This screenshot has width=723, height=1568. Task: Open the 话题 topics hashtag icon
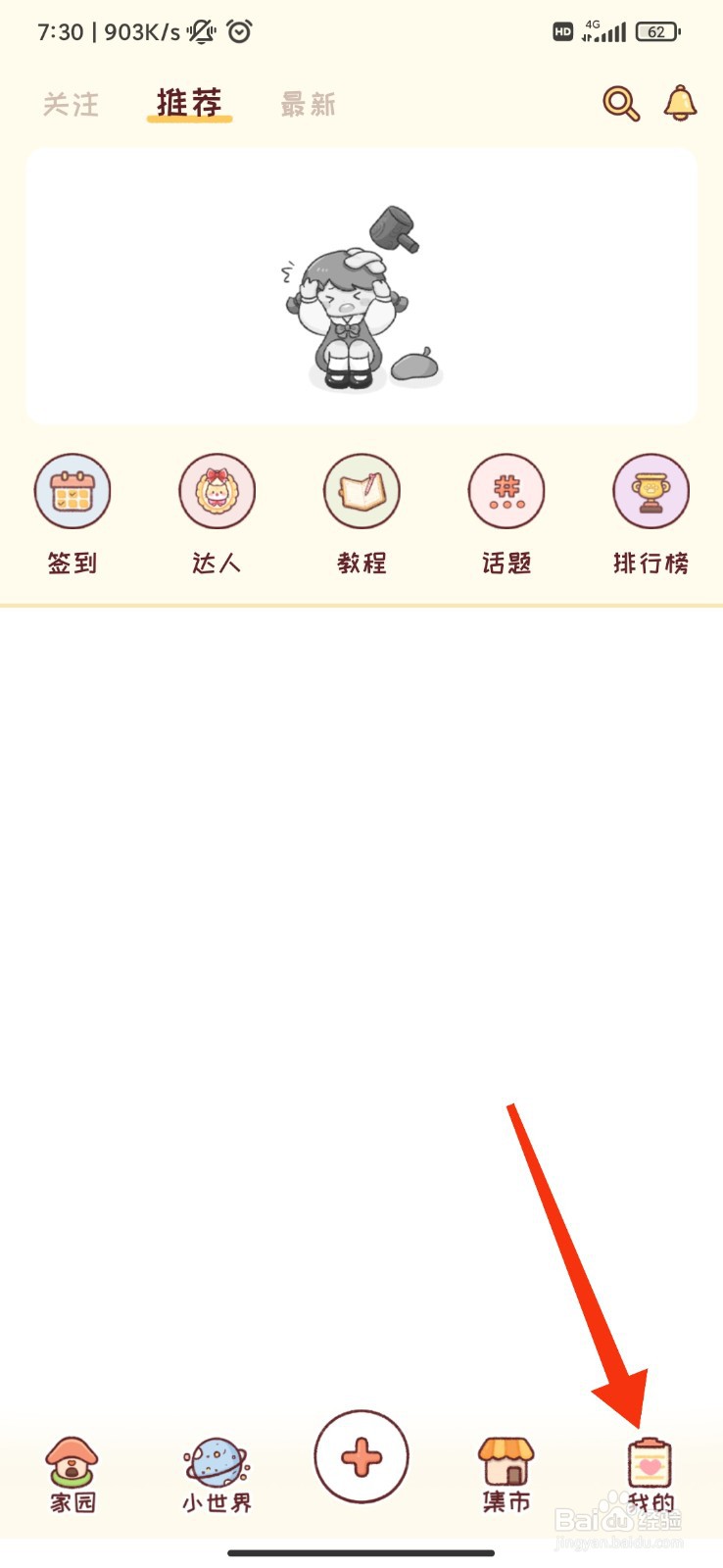(x=506, y=491)
